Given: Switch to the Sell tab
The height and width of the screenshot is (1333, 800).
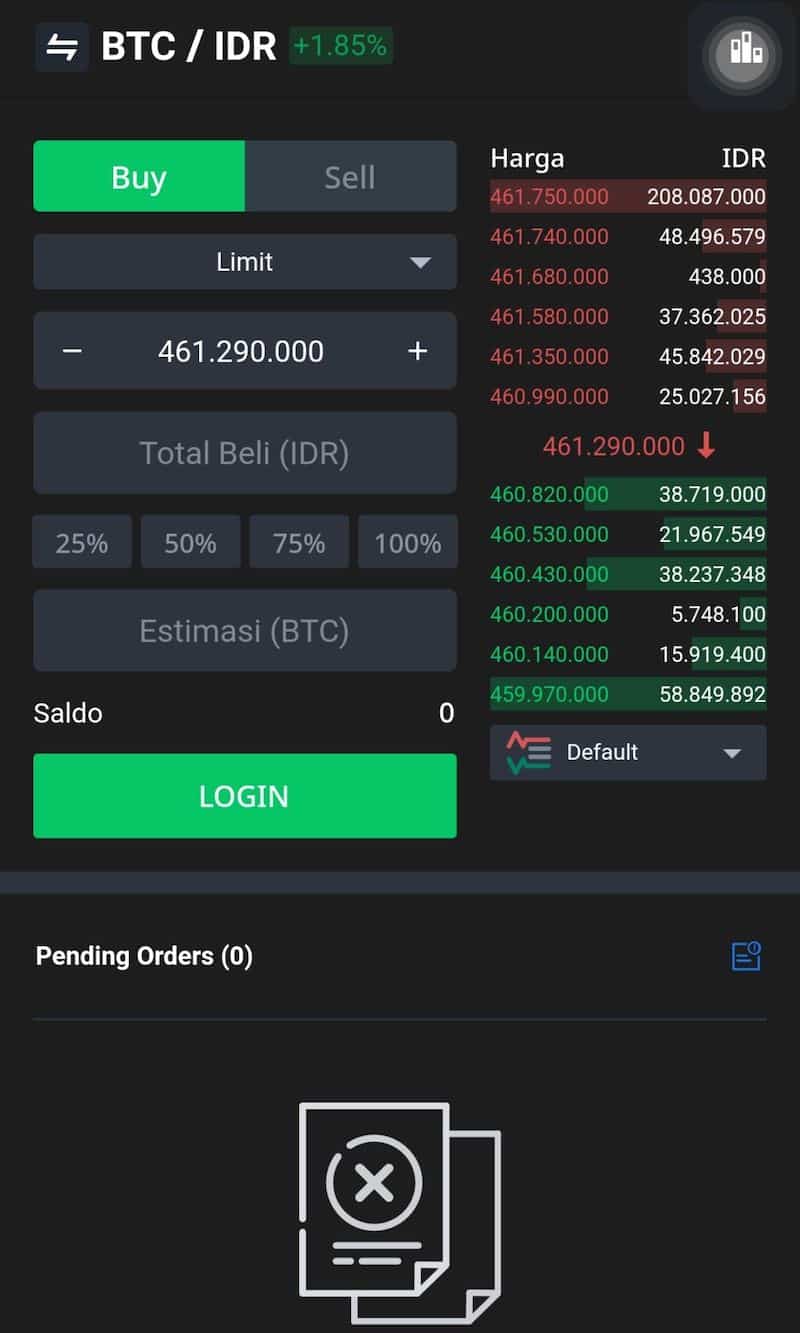Looking at the screenshot, I should pos(349,176).
